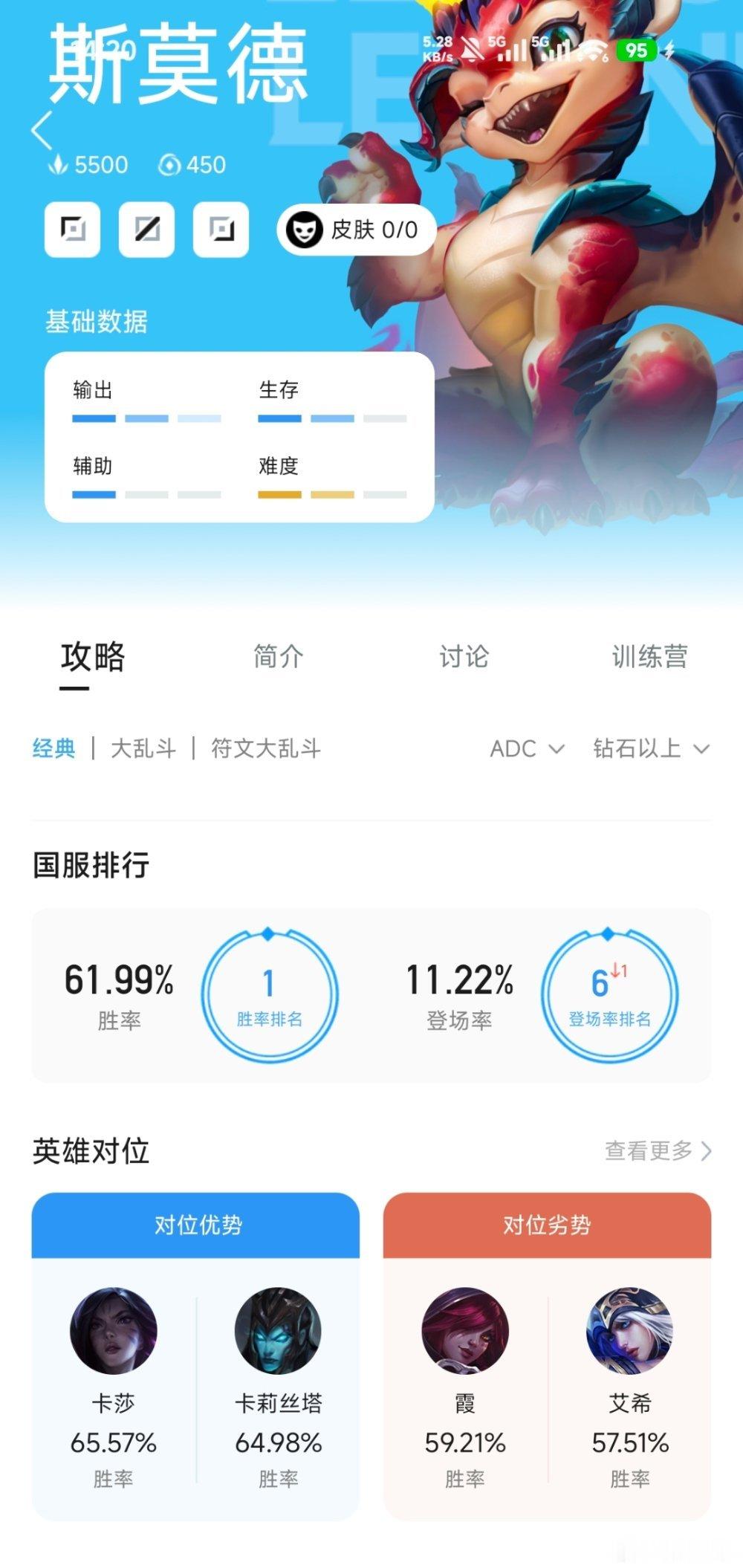
Task: Open the first skill icon of 斯莫德
Action: pyautogui.click(x=74, y=230)
